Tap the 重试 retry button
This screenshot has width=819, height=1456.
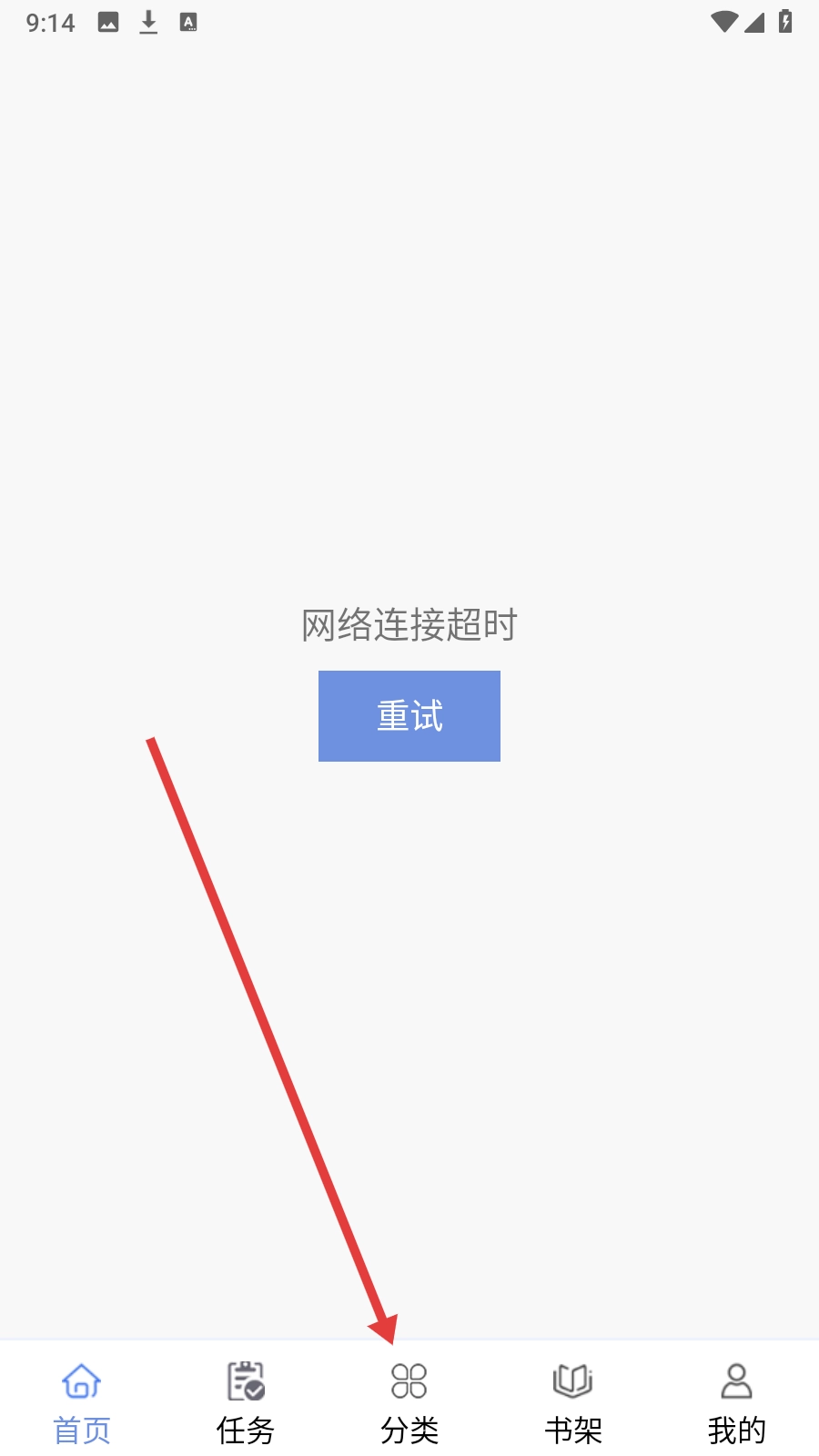tap(409, 716)
